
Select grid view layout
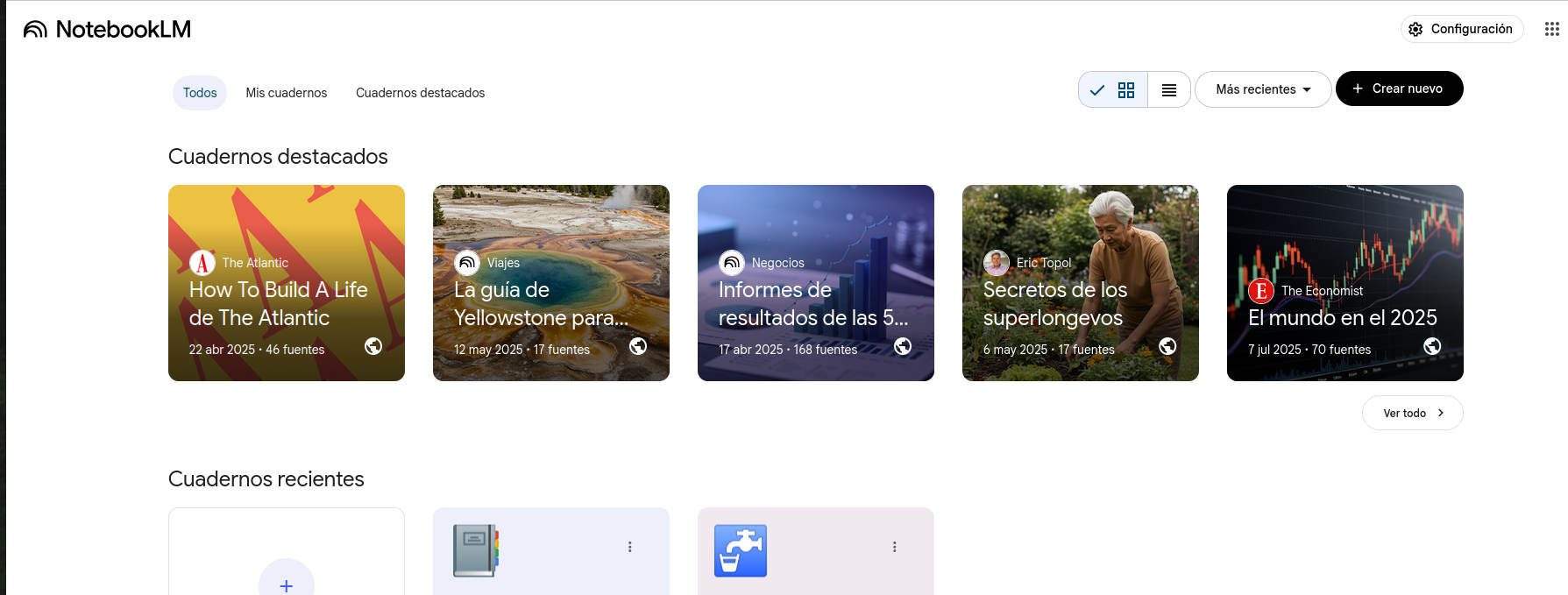(x=1114, y=89)
